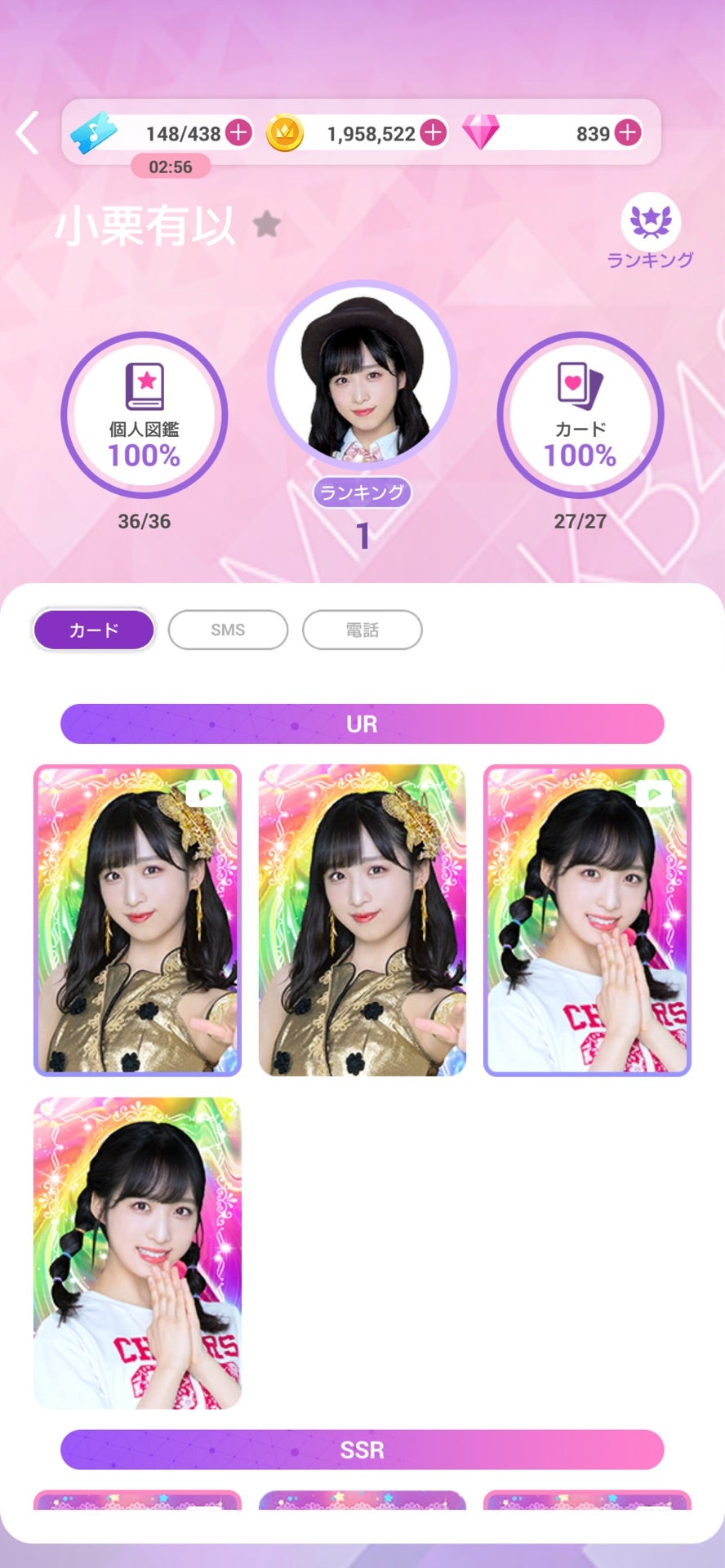Screen dimensions: 725x1568
Task: Mark 小栗有以 as favorite with the star
Action: pos(266,224)
